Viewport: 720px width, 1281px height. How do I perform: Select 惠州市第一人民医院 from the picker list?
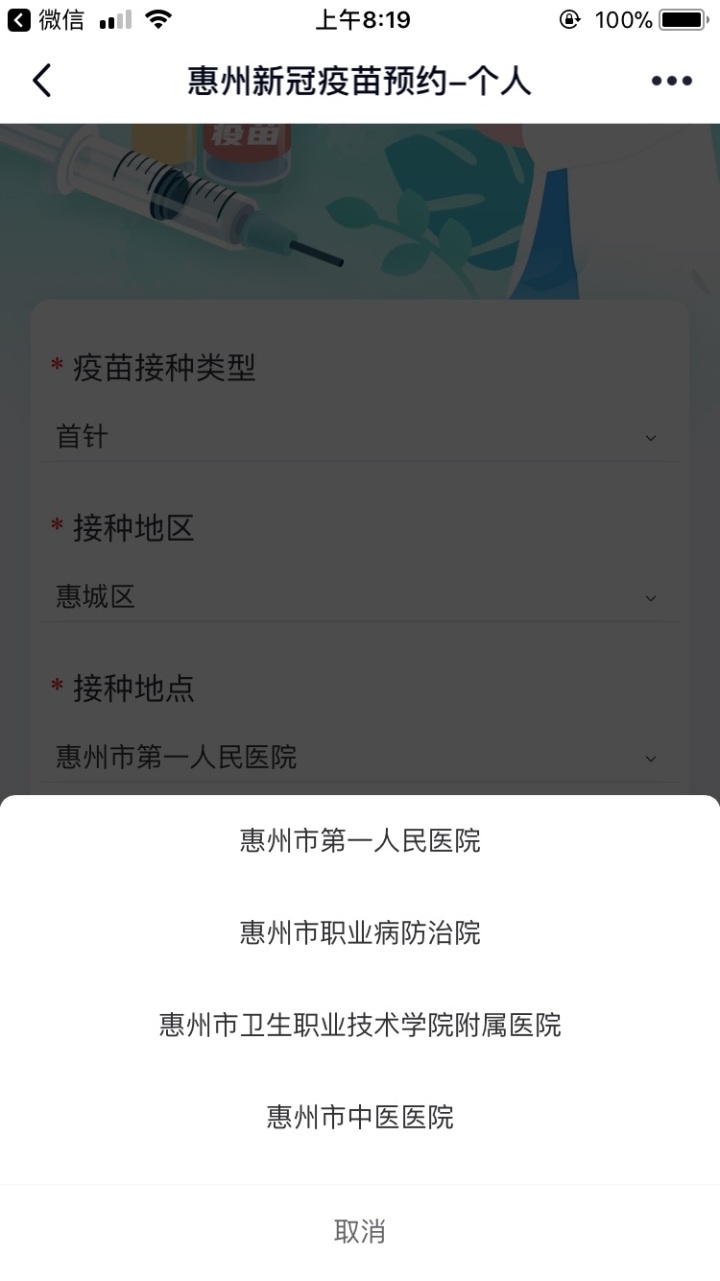point(360,841)
